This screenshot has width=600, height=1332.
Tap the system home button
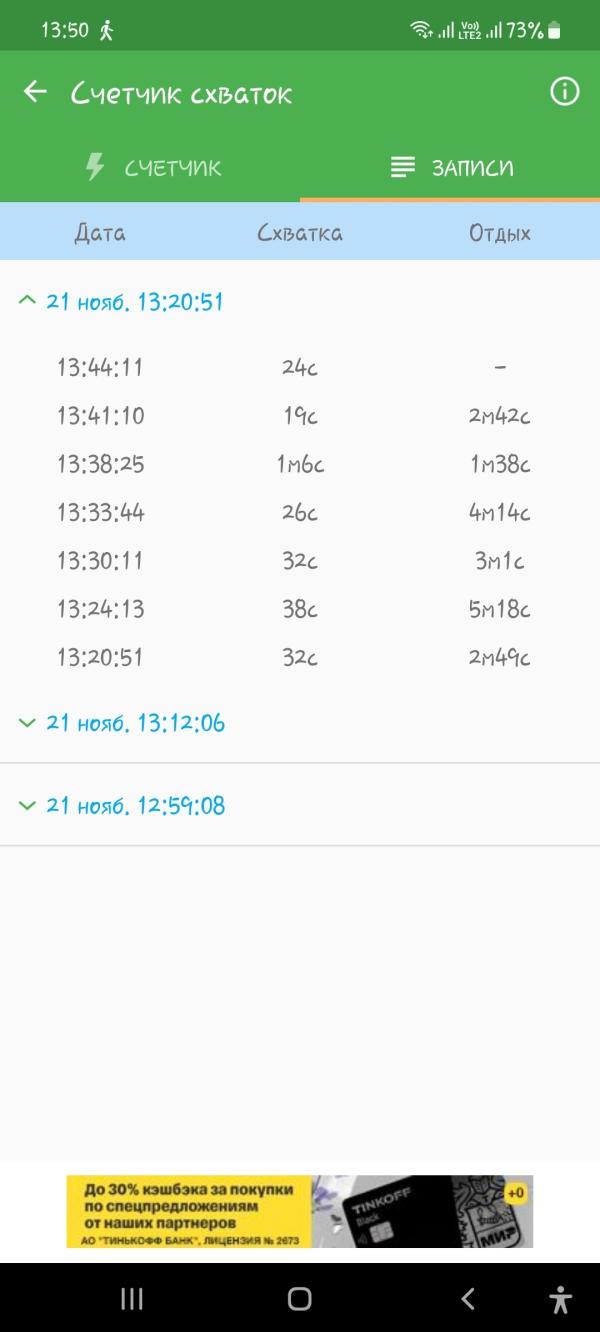(299, 1298)
